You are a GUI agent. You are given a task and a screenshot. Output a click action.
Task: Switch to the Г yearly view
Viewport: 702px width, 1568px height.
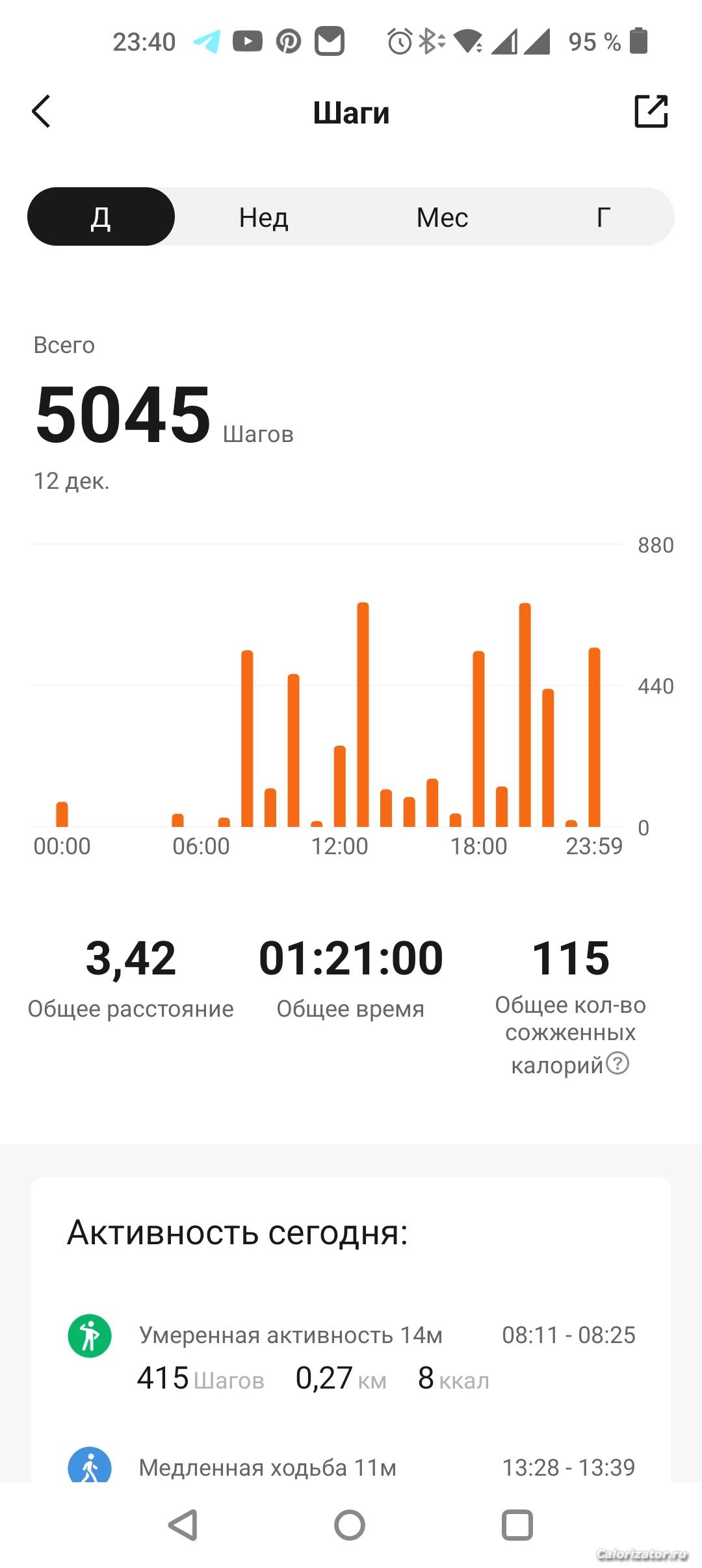click(603, 217)
